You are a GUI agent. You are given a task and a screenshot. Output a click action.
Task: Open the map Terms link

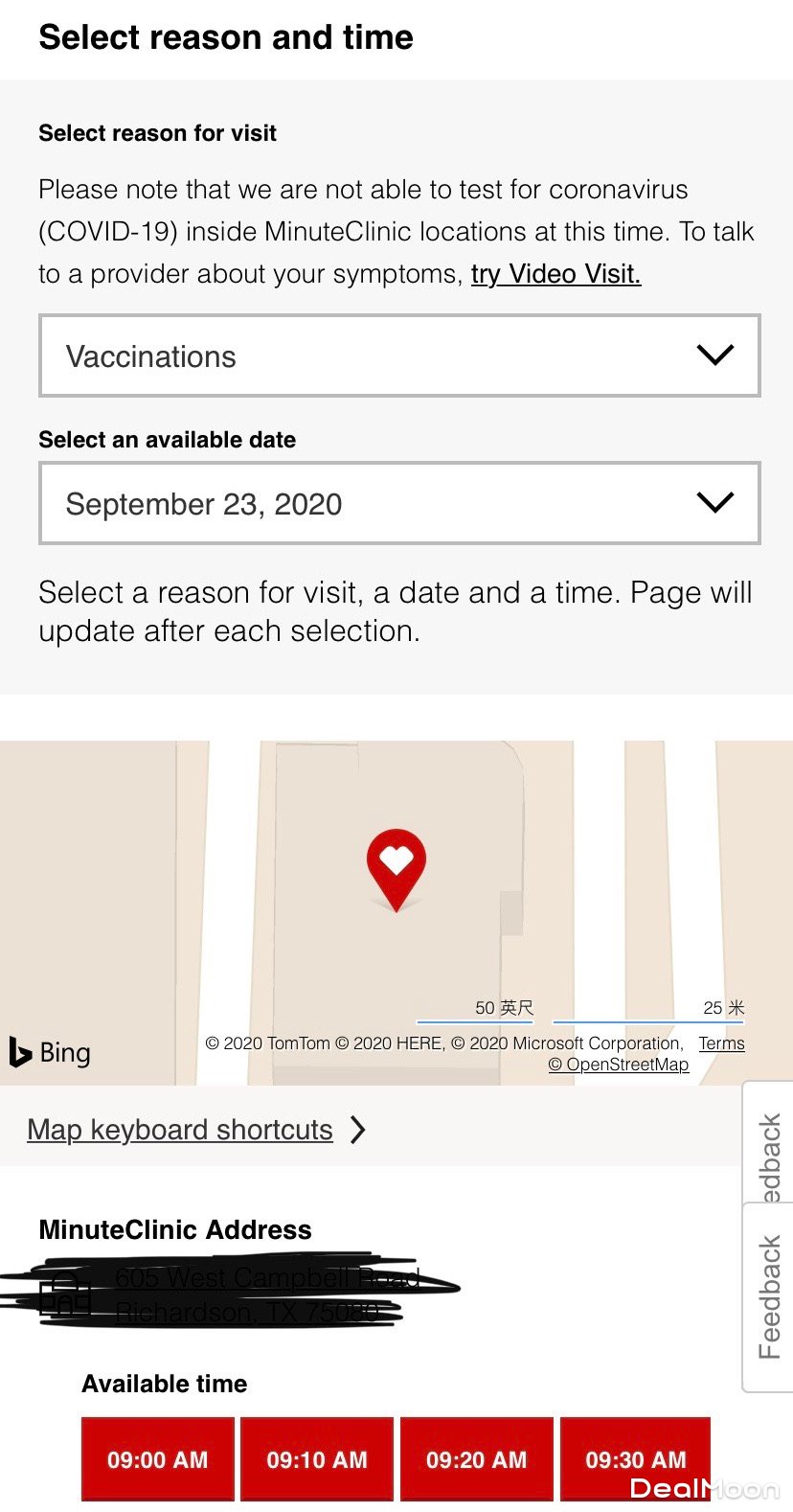click(721, 1043)
